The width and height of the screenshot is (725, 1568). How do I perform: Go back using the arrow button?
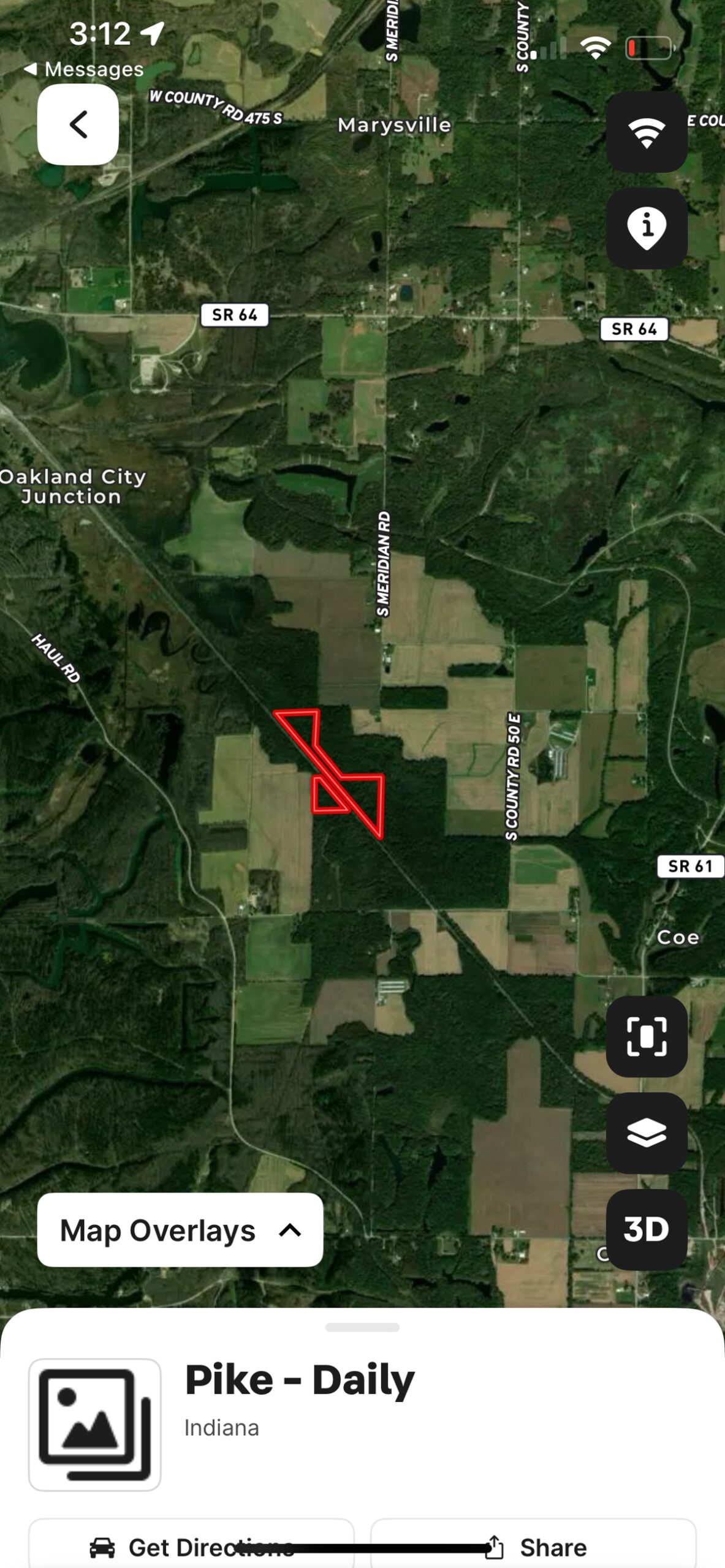[x=78, y=124]
